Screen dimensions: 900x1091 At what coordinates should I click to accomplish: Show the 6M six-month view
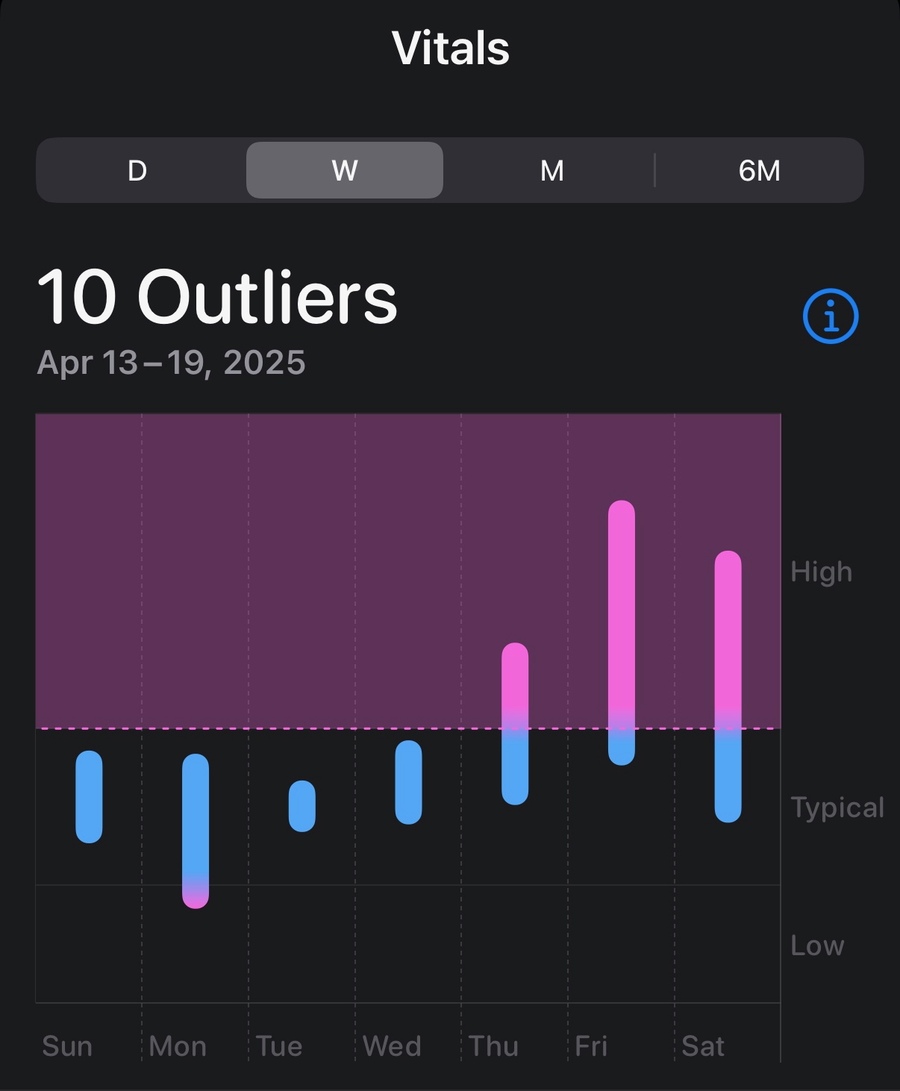pyautogui.click(x=759, y=171)
